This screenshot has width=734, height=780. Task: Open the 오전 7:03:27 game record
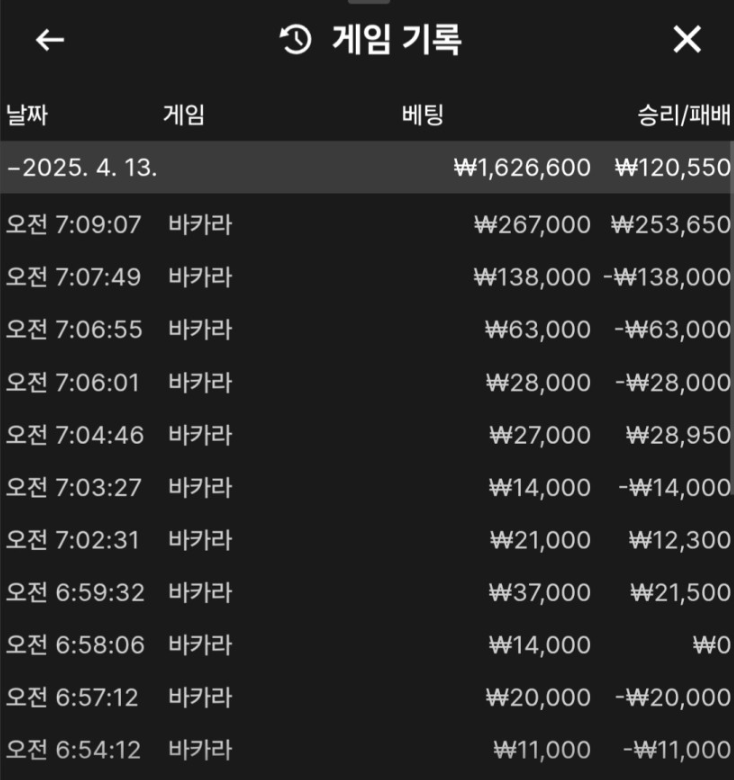click(367, 488)
